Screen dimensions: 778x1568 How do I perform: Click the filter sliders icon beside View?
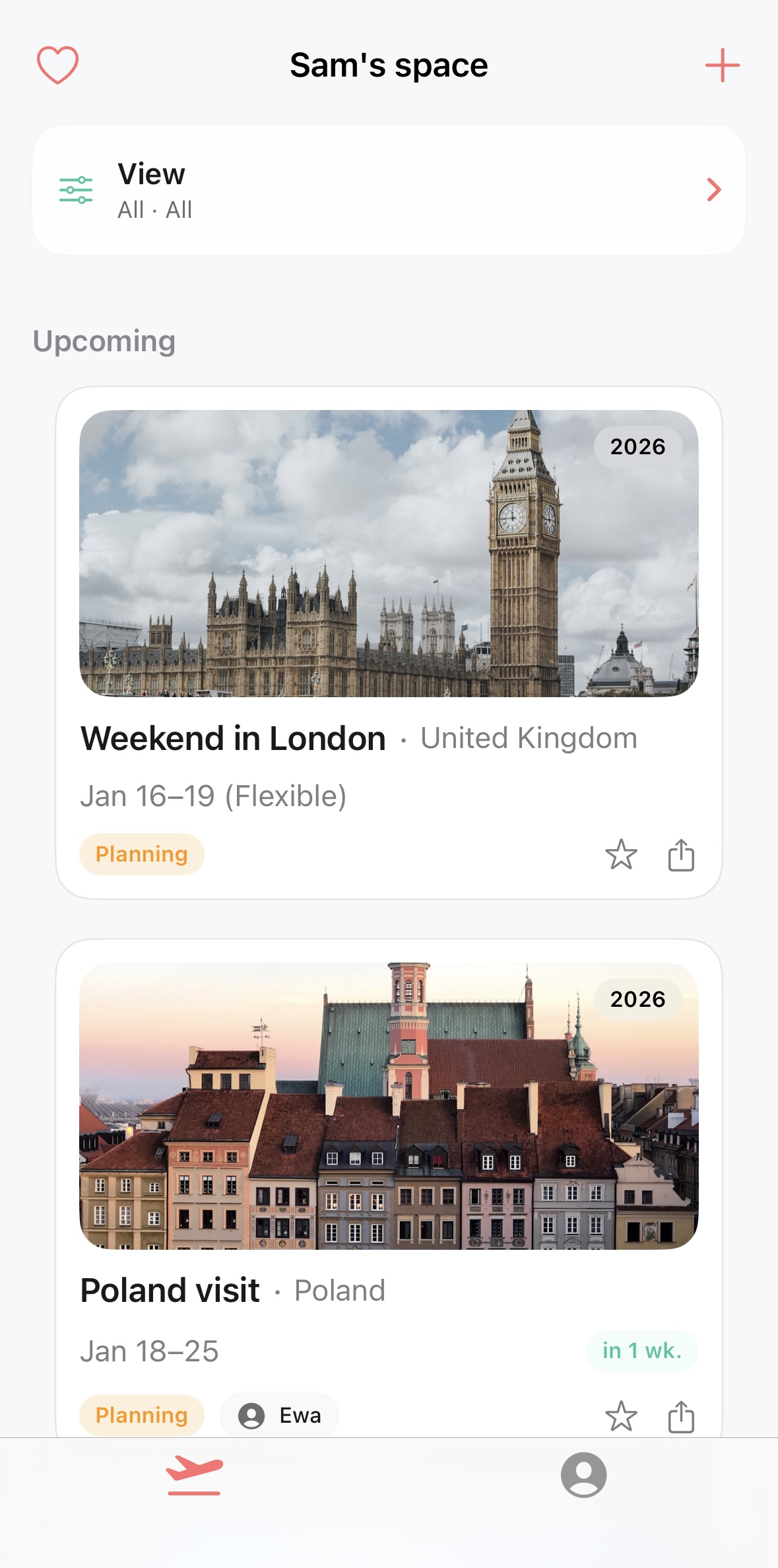pos(75,189)
